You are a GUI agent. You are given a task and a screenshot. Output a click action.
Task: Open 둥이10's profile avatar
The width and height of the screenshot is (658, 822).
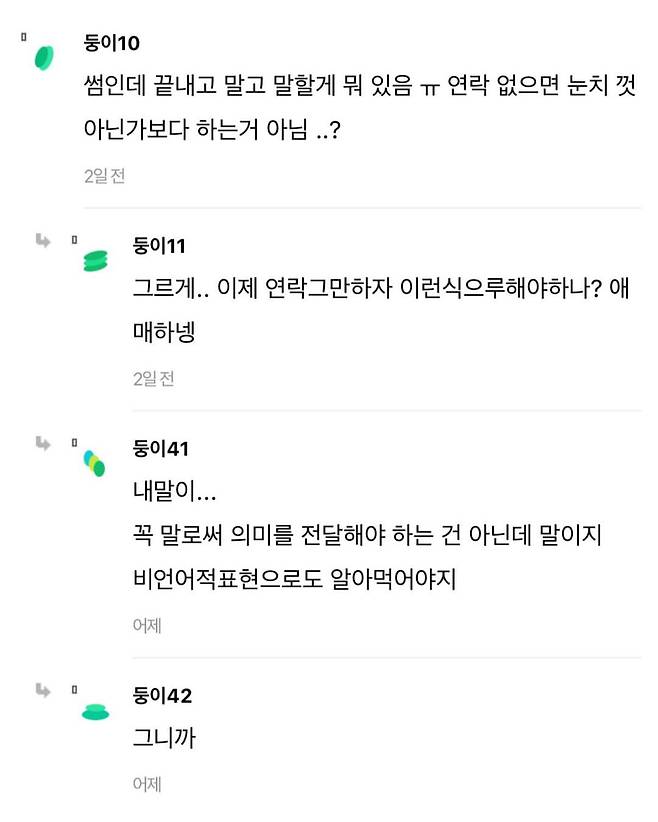click(44, 57)
